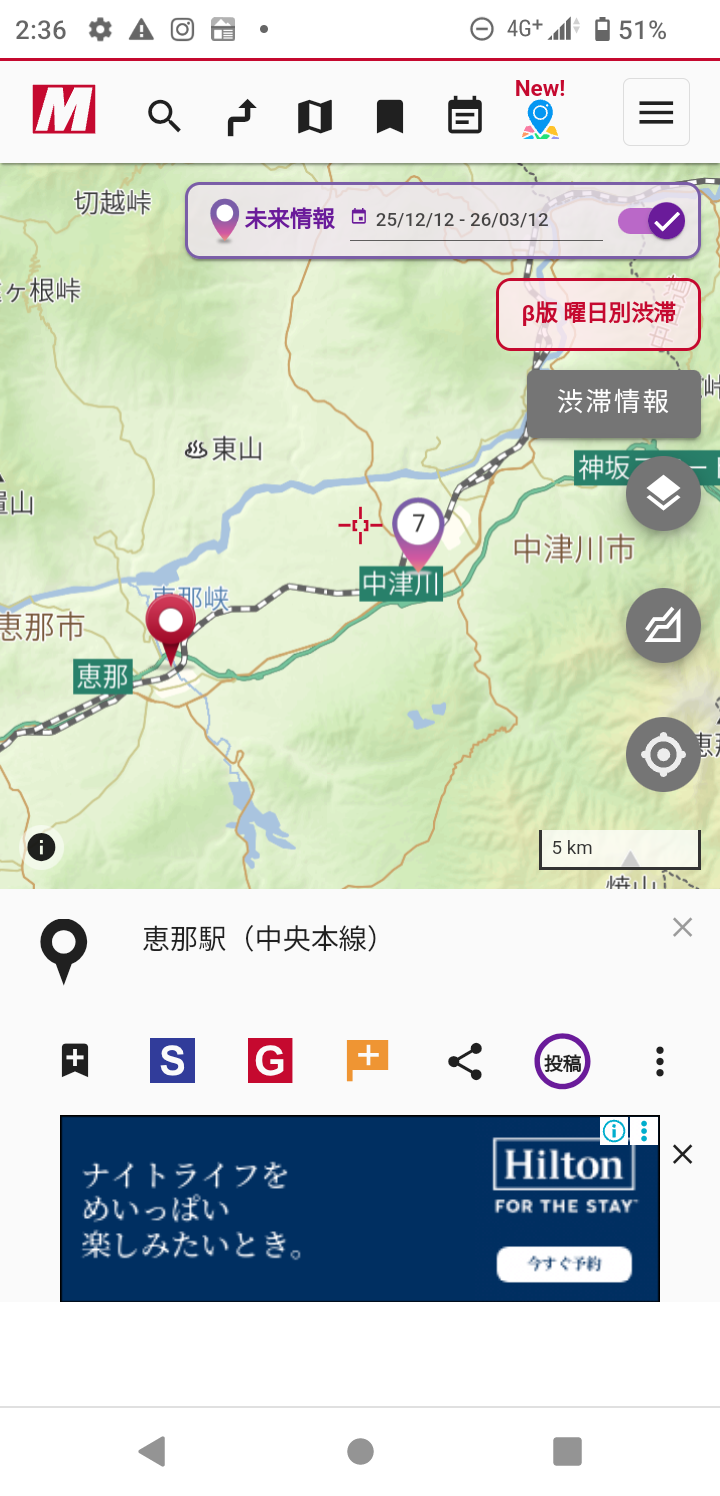Share the 恵那駅 location
This screenshot has height=1496, width=720.
point(465,1061)
